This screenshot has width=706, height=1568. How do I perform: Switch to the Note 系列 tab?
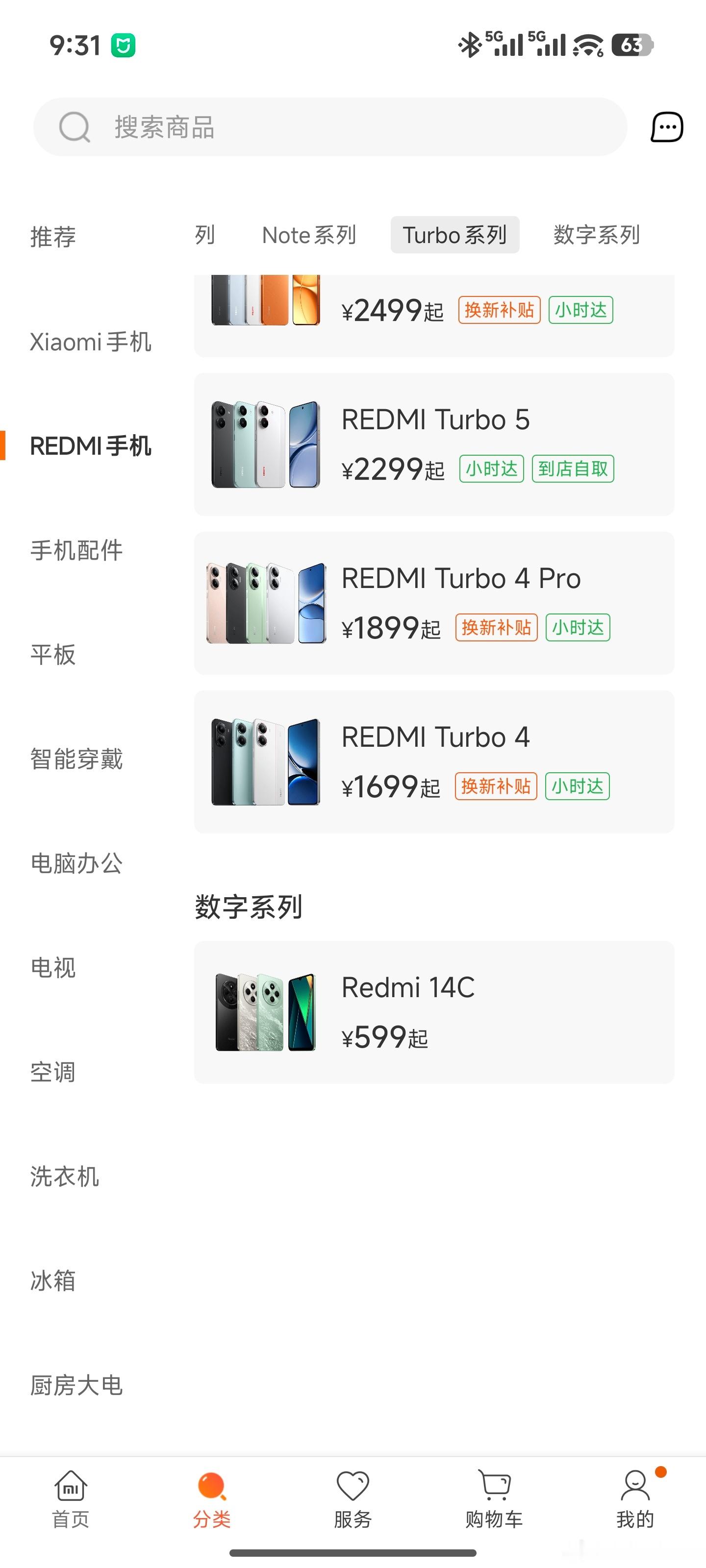pos(309,235)
